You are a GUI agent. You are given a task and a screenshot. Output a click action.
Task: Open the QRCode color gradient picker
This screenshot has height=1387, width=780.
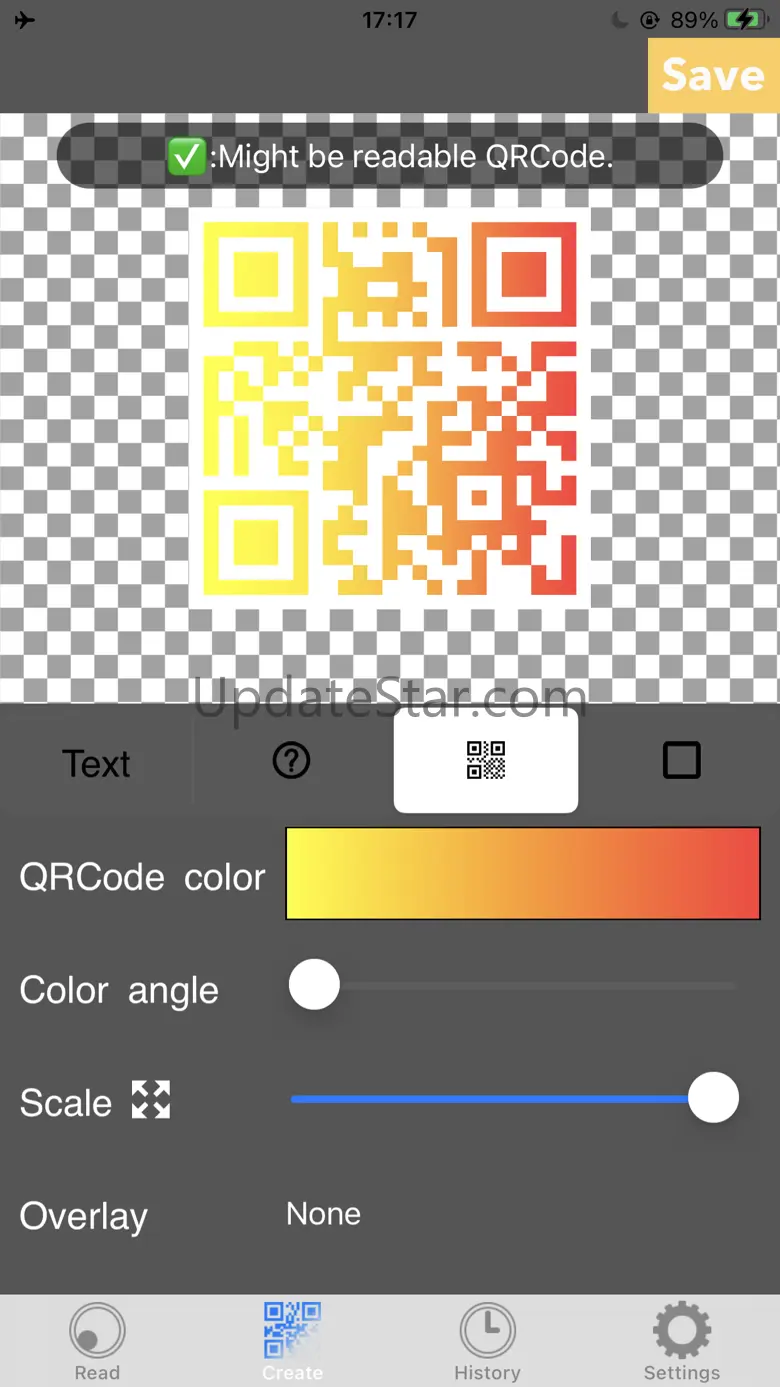click(x=523, y=873)
